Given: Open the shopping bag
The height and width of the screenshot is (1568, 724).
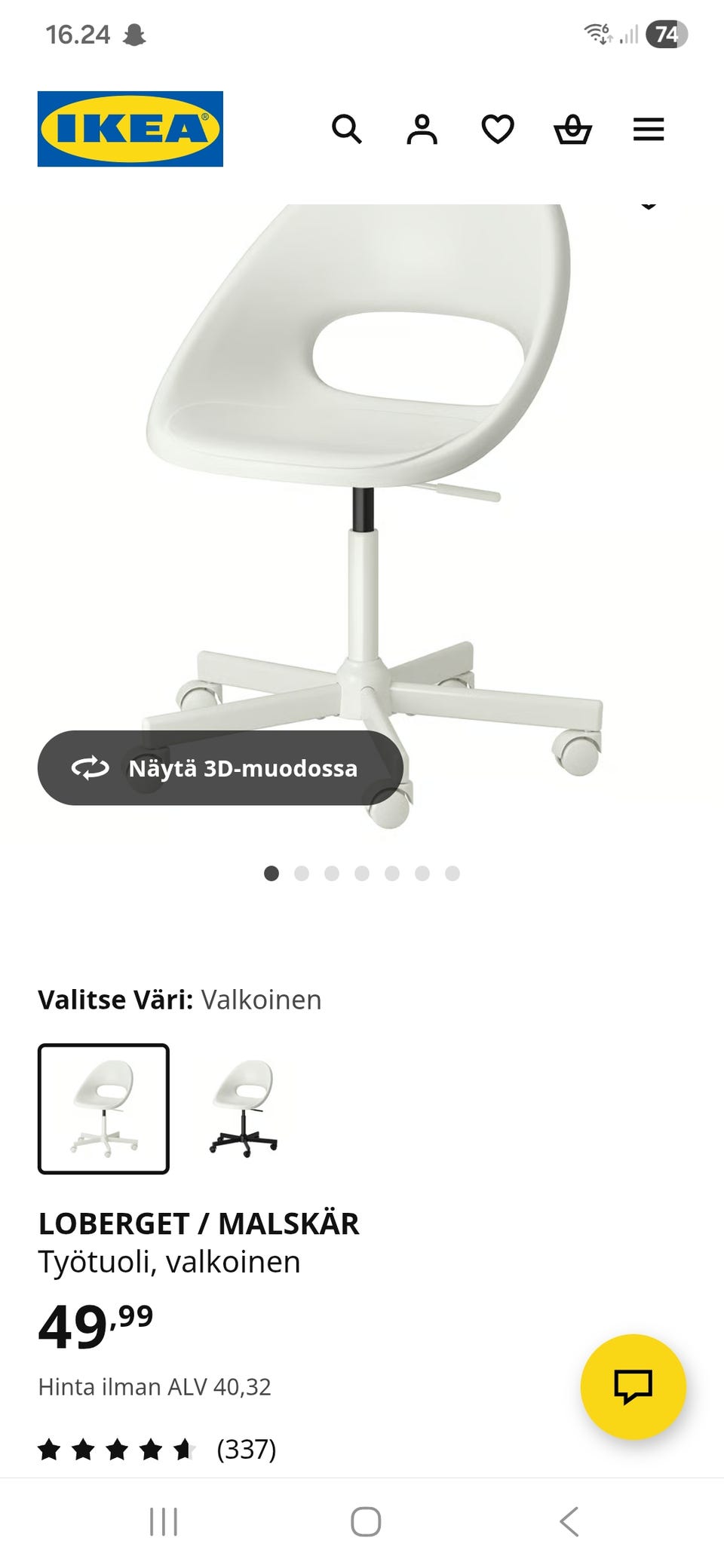Looking at the screenshot, I should [x=573, y=130].
